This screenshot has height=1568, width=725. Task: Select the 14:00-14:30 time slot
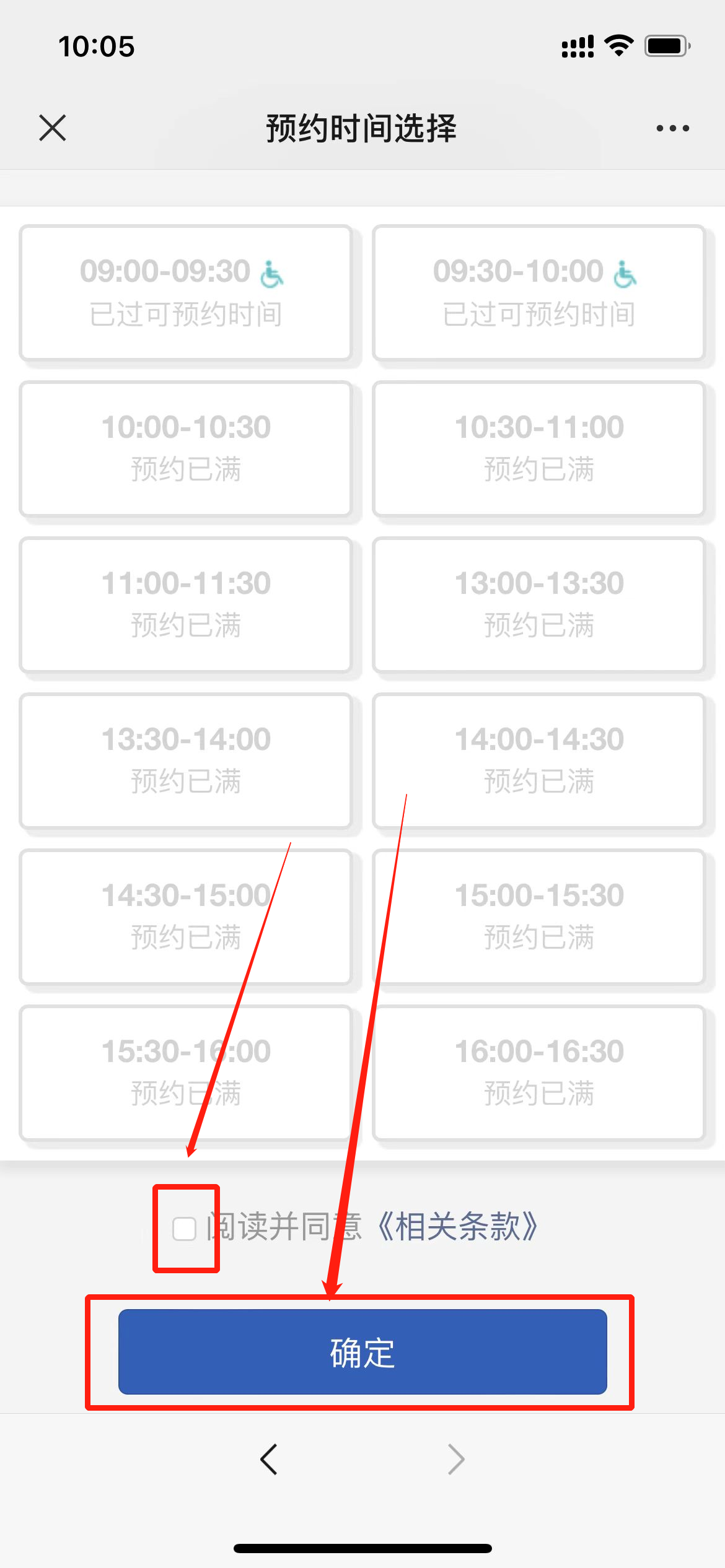point(538,760)
